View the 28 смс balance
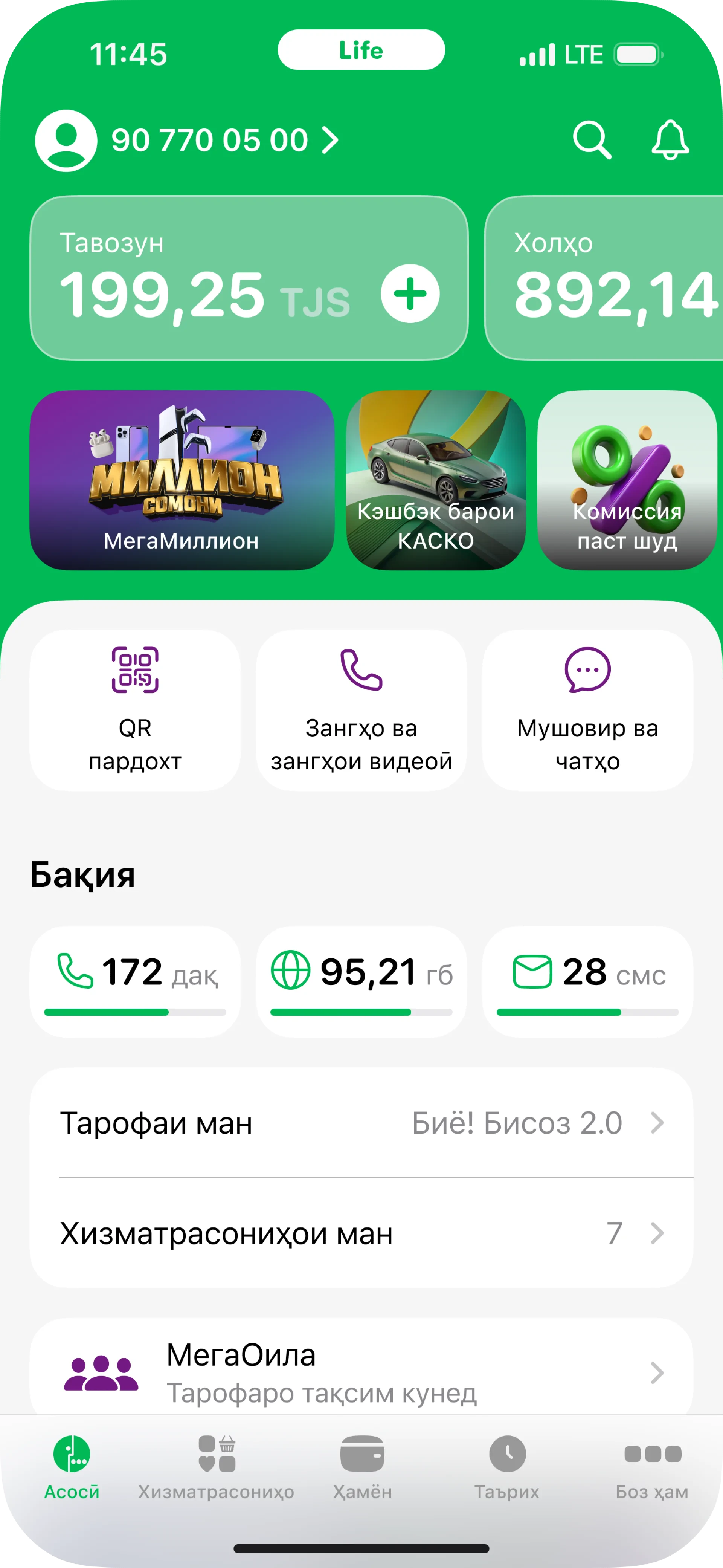The image size is (723, 1568). click(587, 981)
